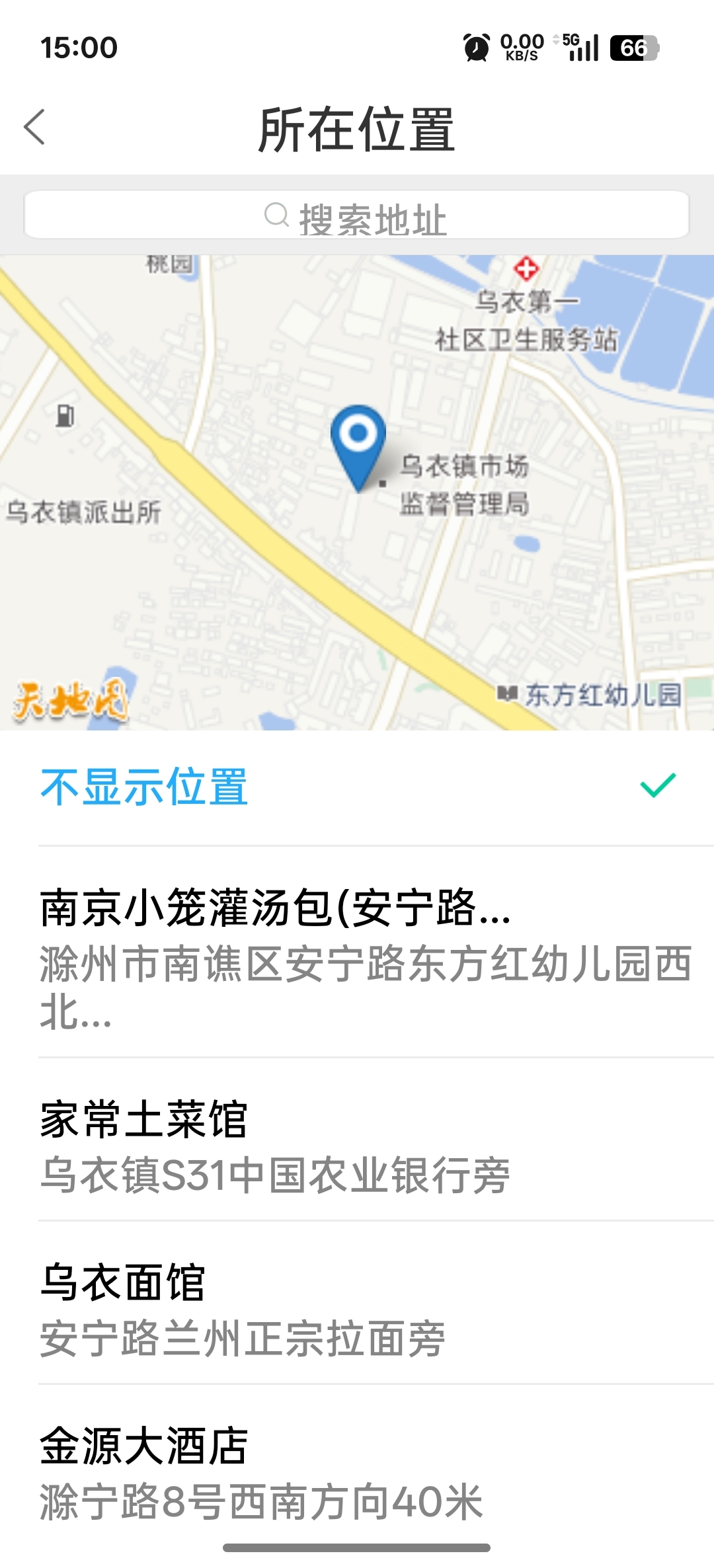Go back from the 所在位置 page
The height and width of the screenshot is (1568, 714).
click(x=35, y=127)
